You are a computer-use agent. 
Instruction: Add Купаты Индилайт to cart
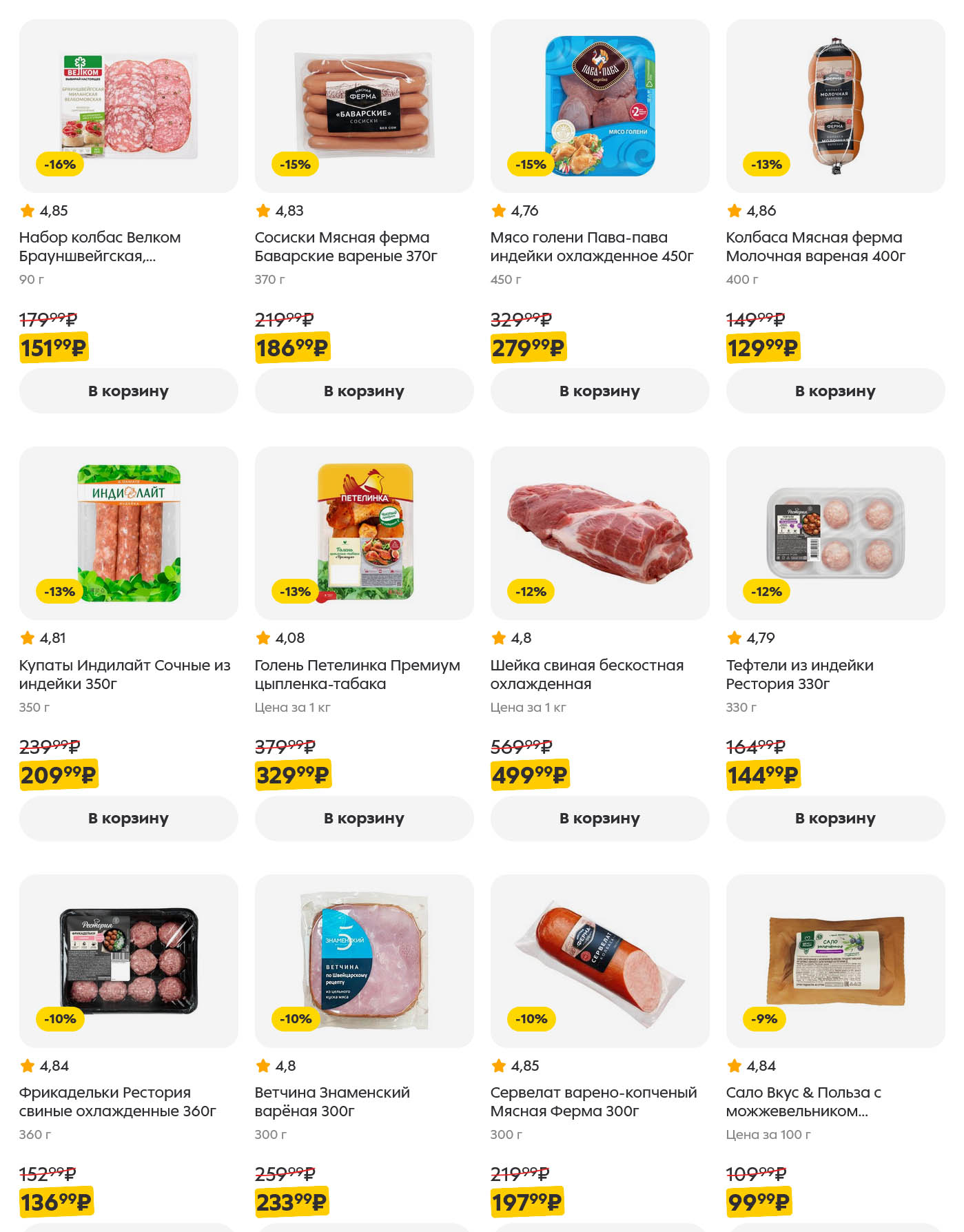pos(128,818)
